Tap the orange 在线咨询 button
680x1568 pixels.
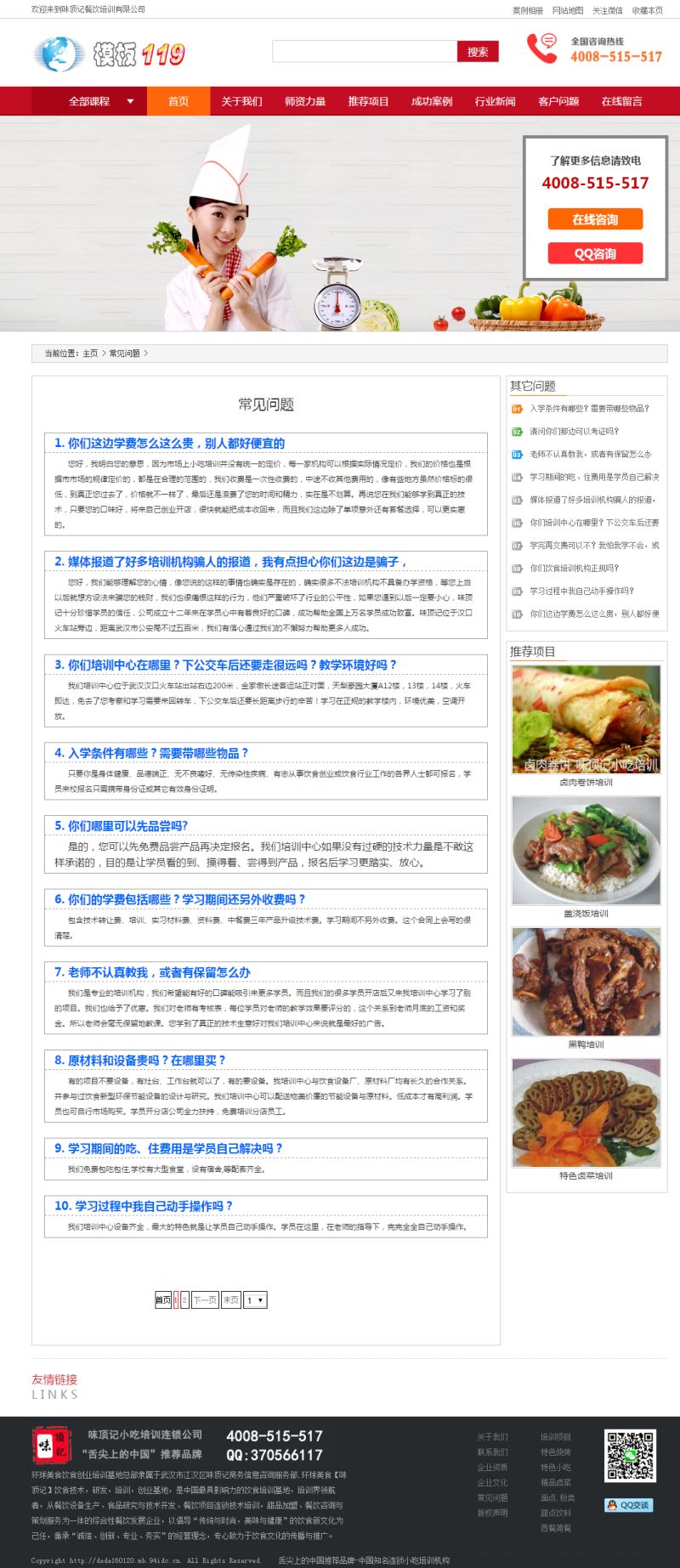pos(595,219)
